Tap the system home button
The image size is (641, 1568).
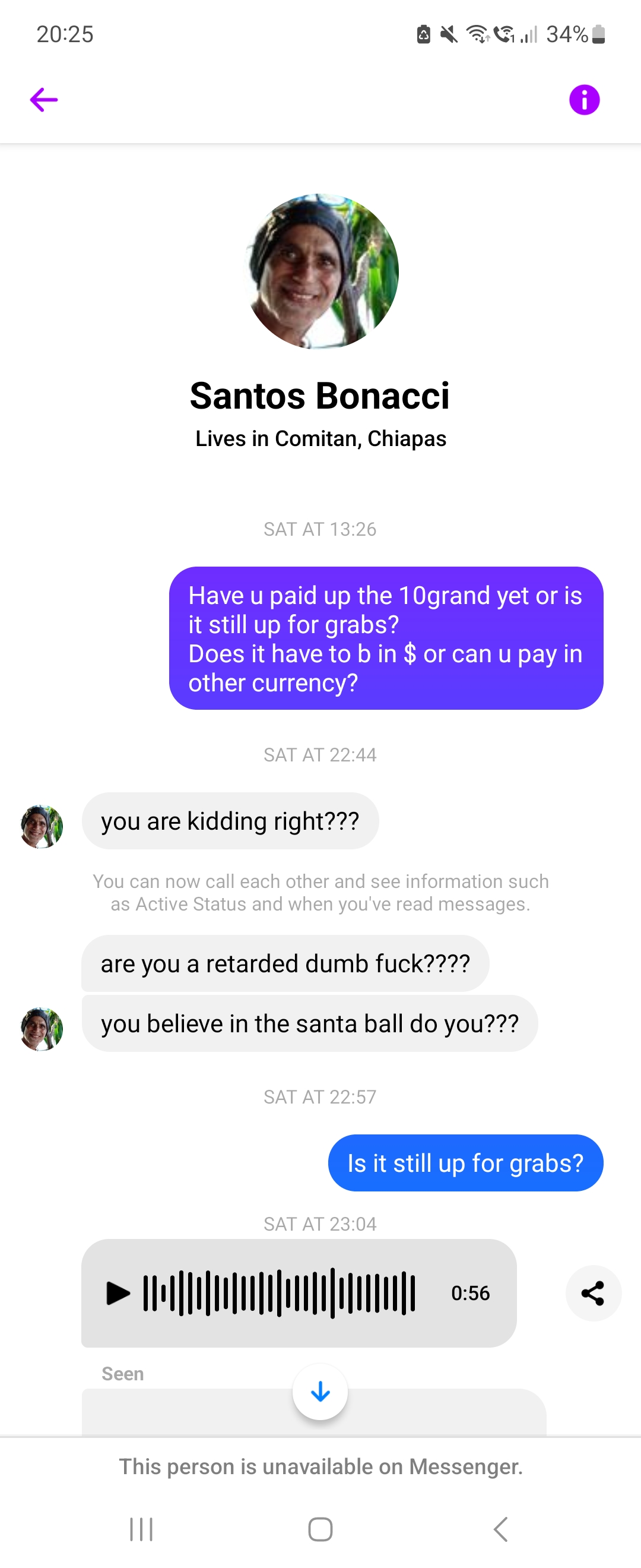320,1528
